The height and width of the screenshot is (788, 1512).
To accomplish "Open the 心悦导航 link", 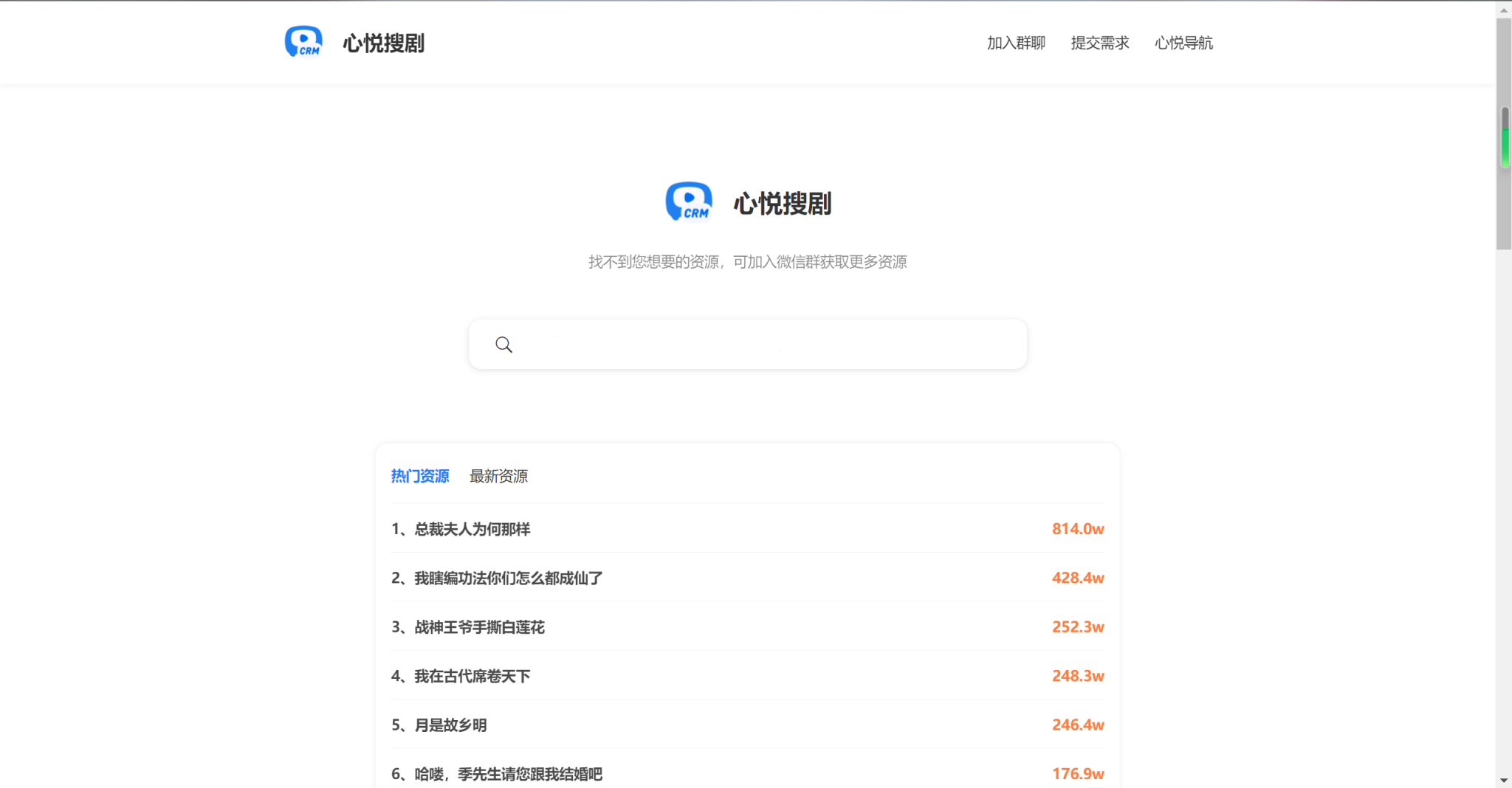I will (1183, 43).
